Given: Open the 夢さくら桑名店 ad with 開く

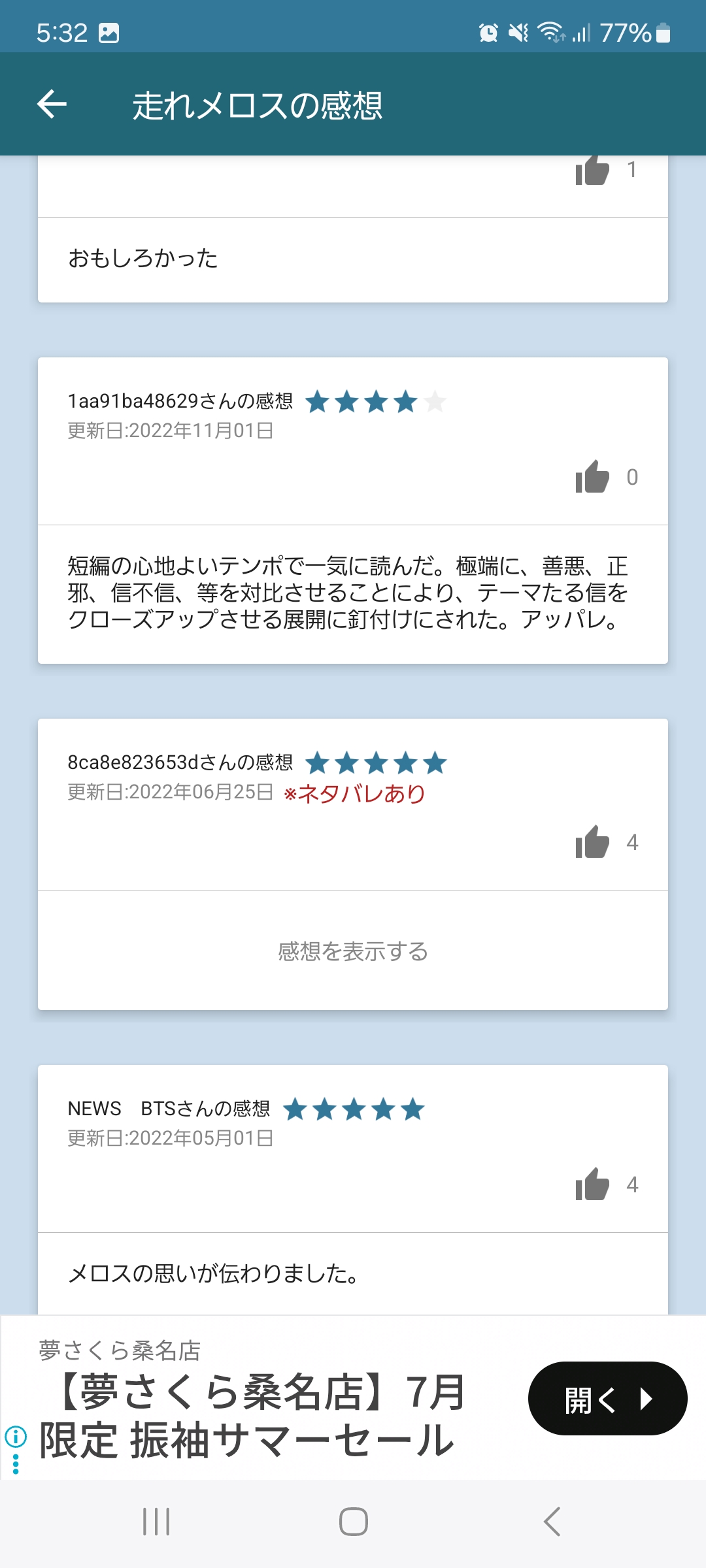Looking at the screenshot, I should [607, 1399].
